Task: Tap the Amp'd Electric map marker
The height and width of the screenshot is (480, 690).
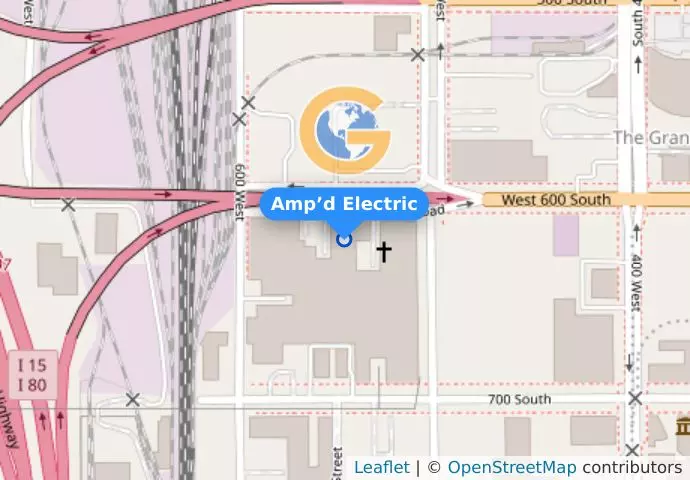Action: coord(344,239)
